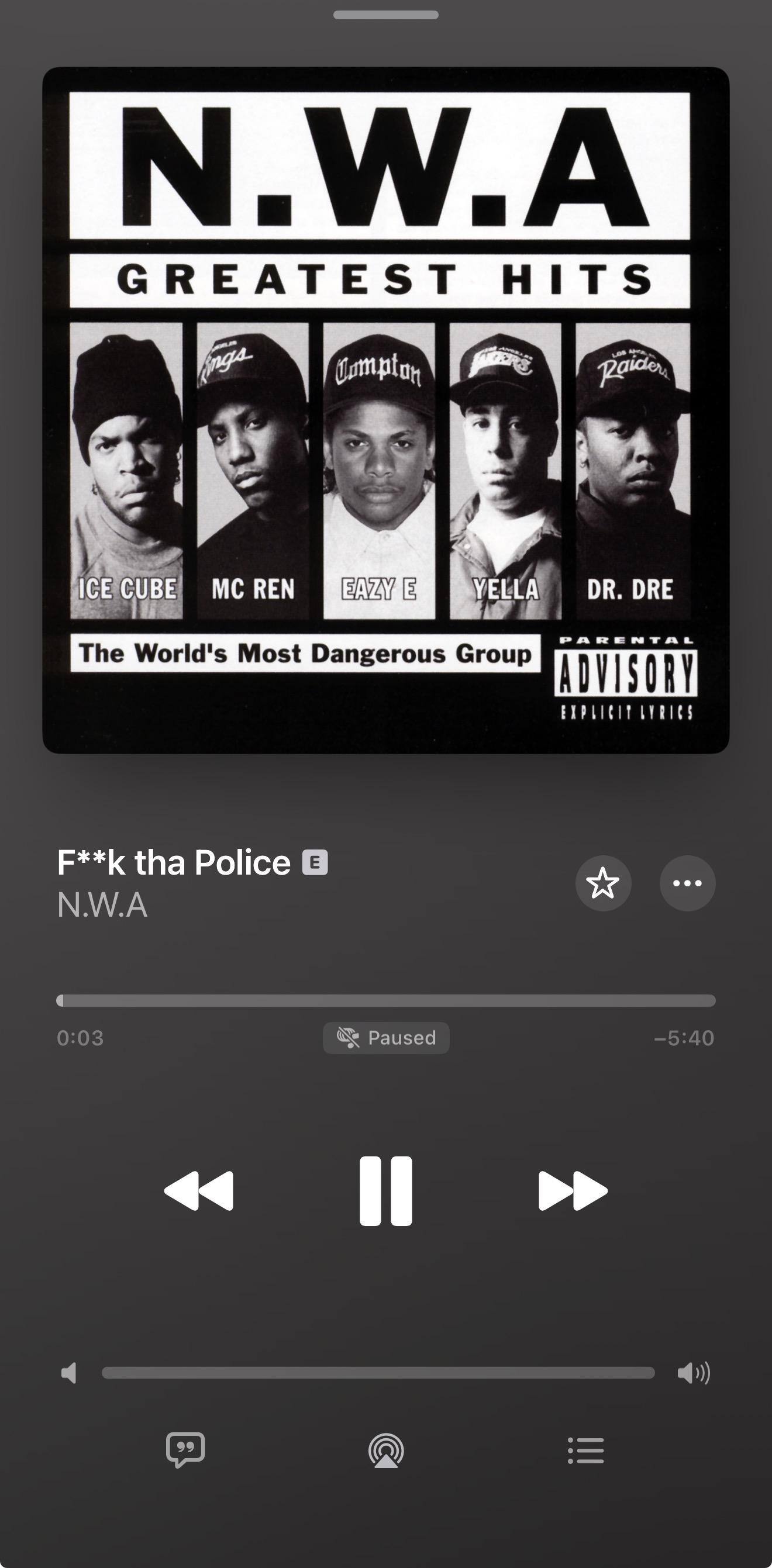This screenshot has width=772, height=1568.
Task: Tap the Paused lossless audio badge
Action: point(386,1037)
